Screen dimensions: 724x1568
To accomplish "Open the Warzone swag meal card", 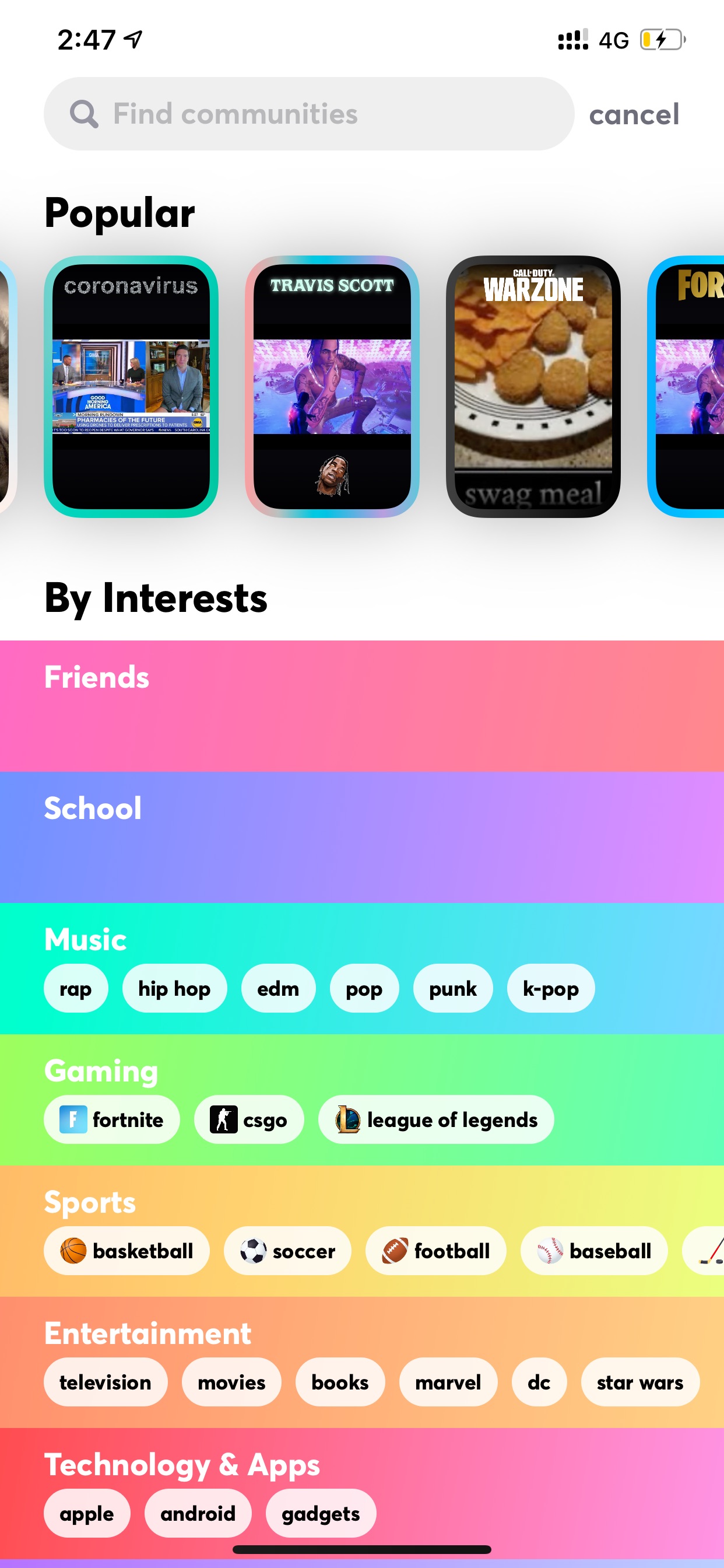I will pos(533,387).
